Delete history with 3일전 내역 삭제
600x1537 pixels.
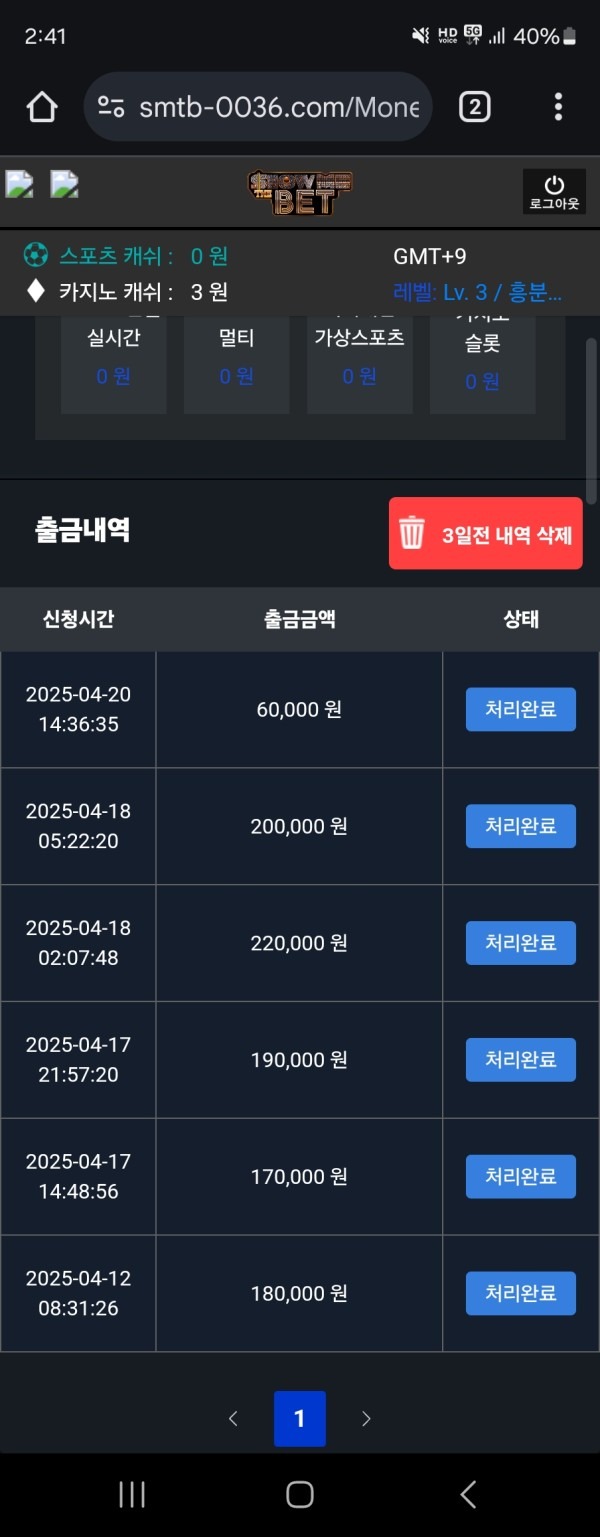coord(486,534)
